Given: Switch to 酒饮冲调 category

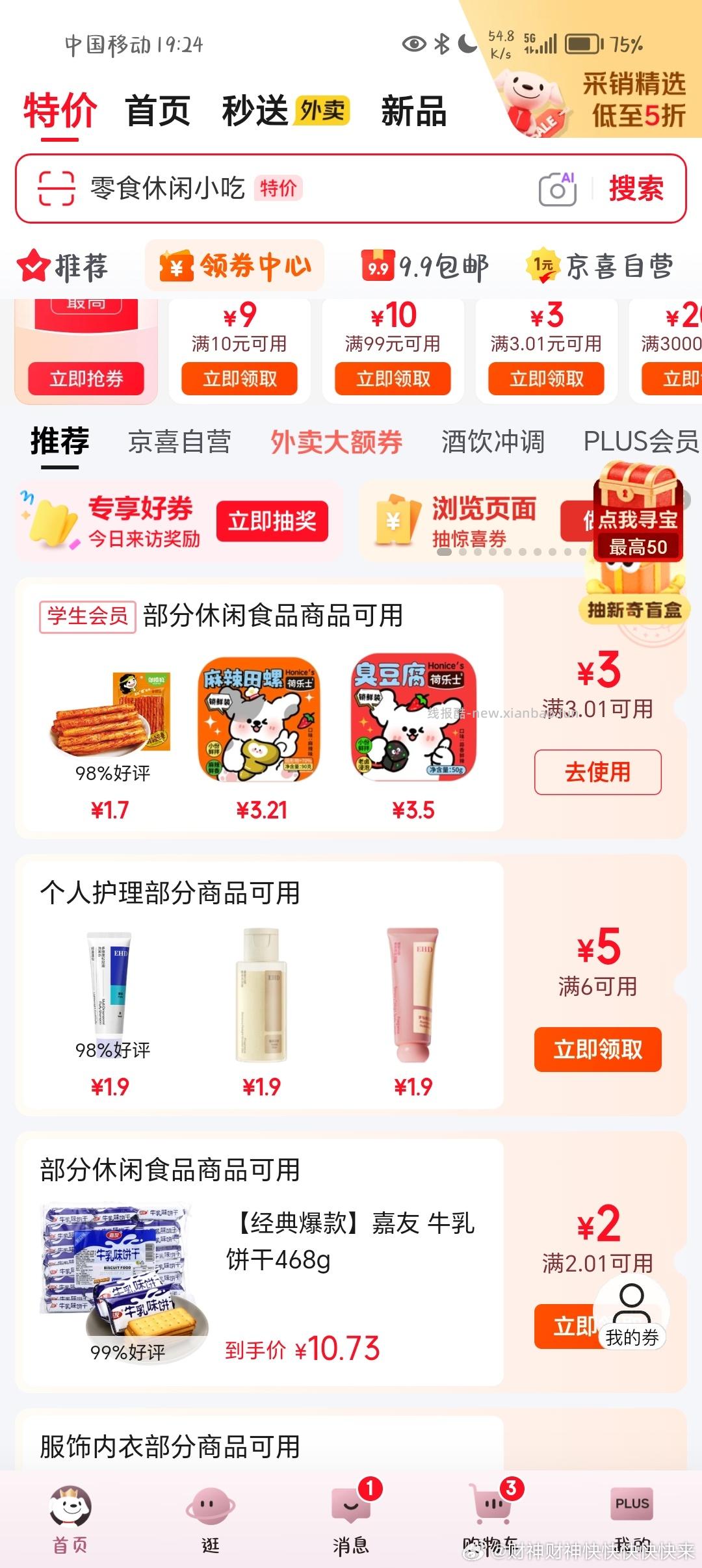Looking at the screenshot, I should (x=493, y=442).
